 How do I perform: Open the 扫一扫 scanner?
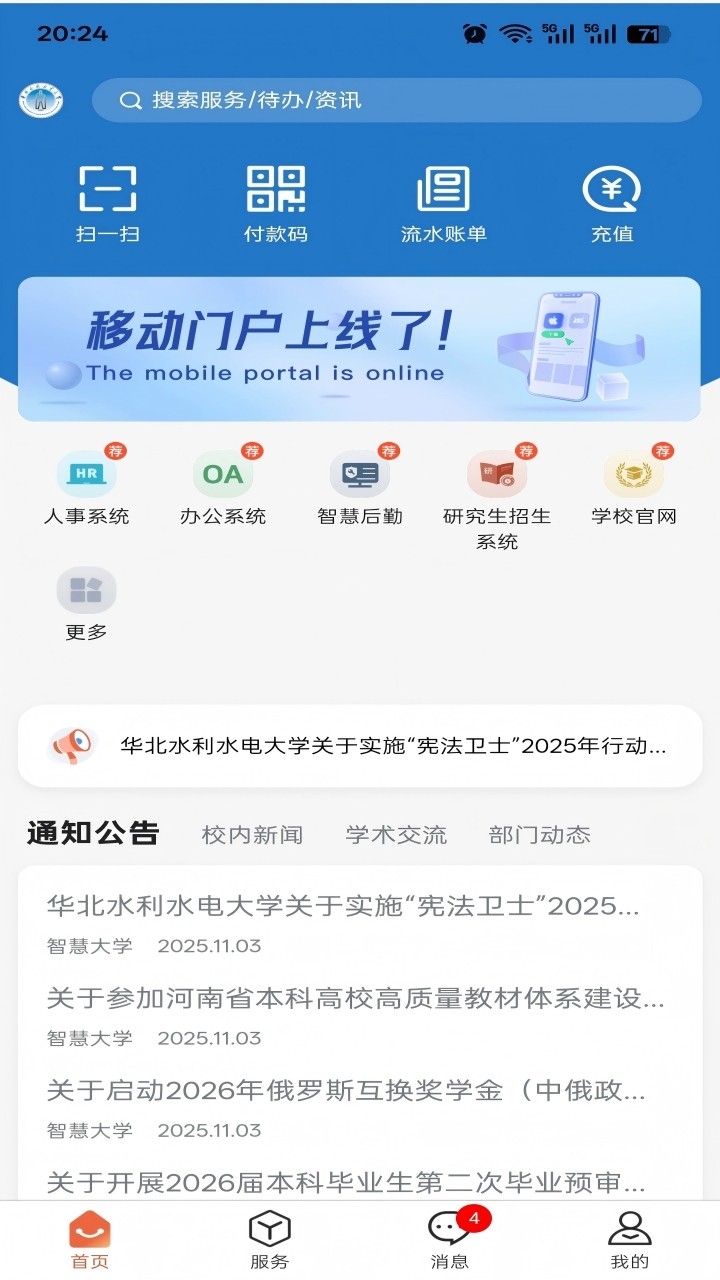pyautogui.click(x=108, y=203)
